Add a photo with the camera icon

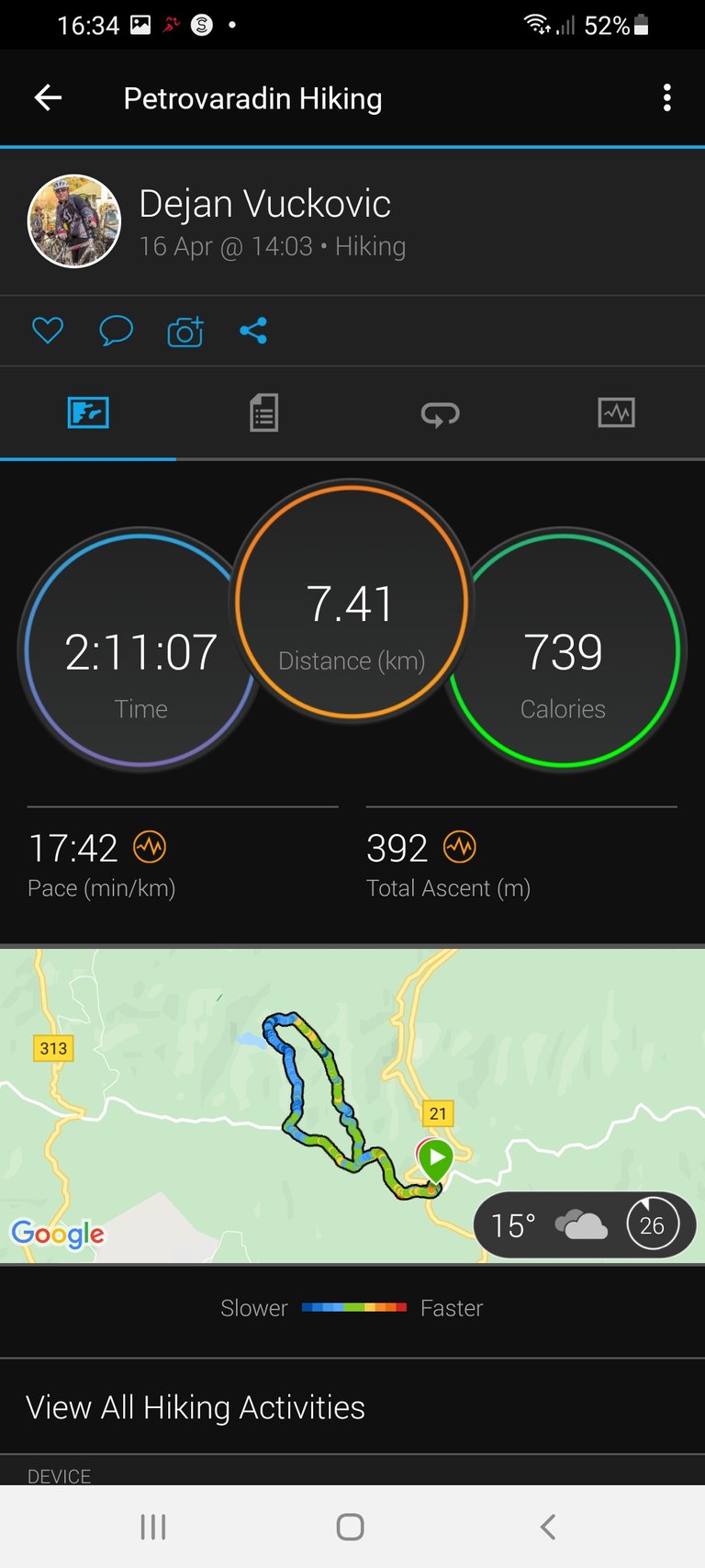tap(185, 331)
